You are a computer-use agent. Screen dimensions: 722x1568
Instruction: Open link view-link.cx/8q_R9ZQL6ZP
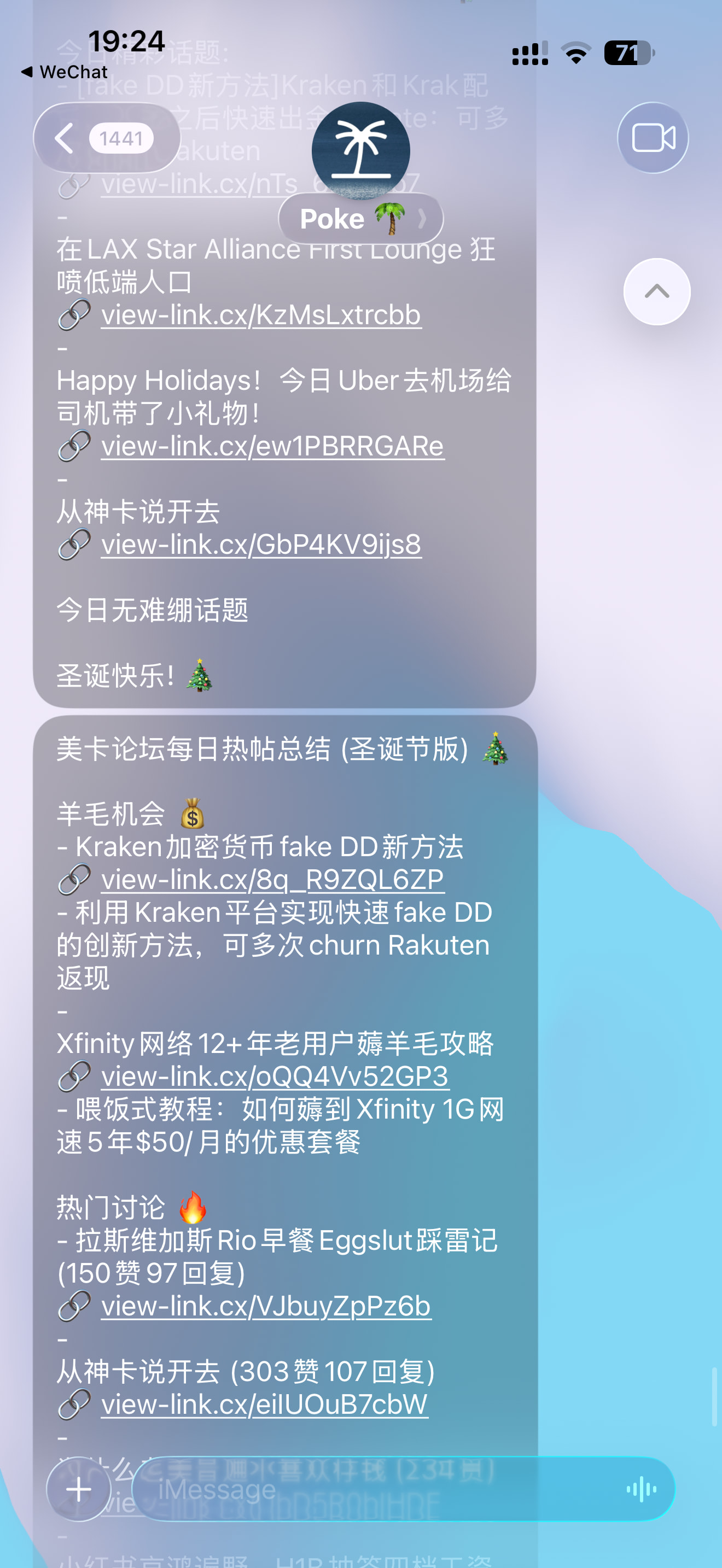tap(272, 880)
